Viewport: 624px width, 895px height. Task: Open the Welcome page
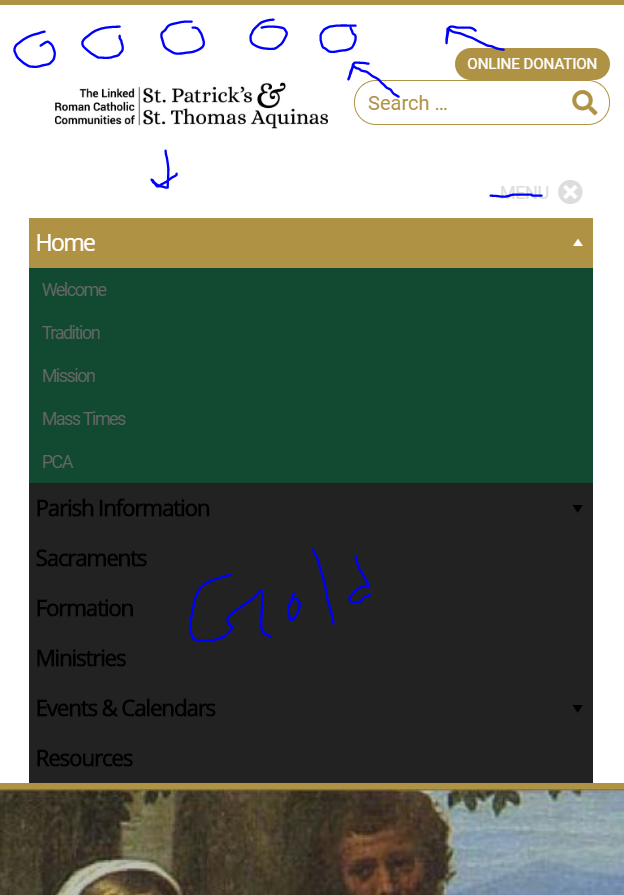tap(74, 290)
